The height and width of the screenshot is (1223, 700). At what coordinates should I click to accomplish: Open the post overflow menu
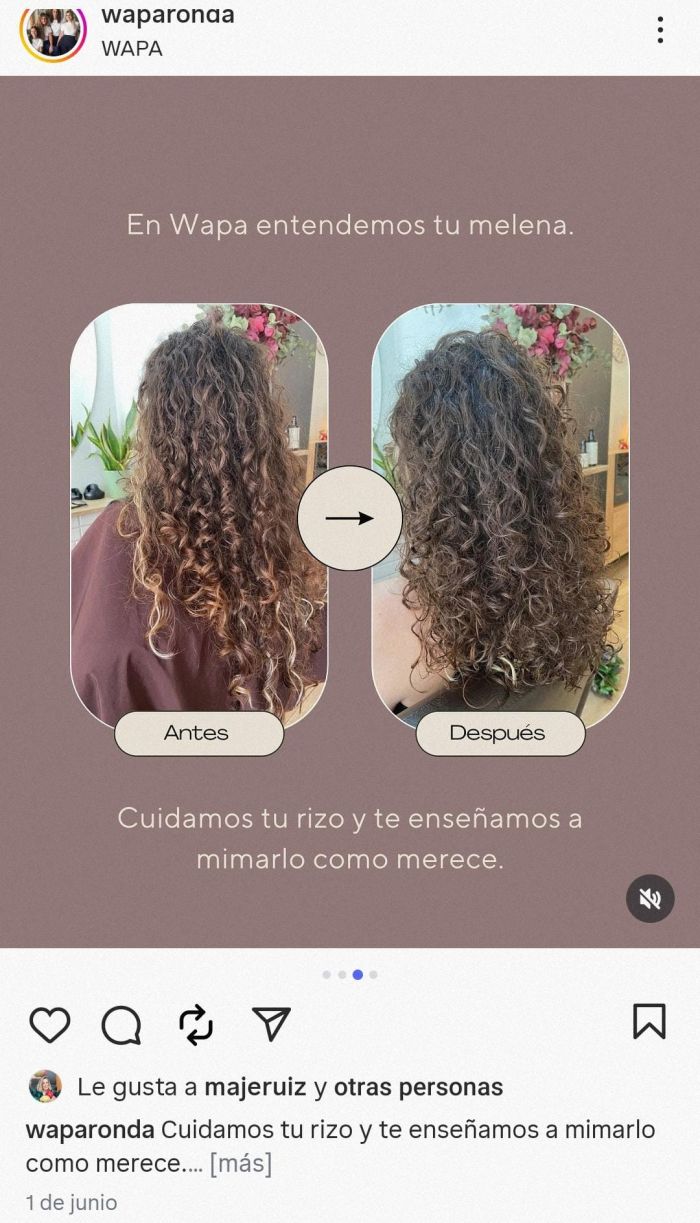click(660, 30)
